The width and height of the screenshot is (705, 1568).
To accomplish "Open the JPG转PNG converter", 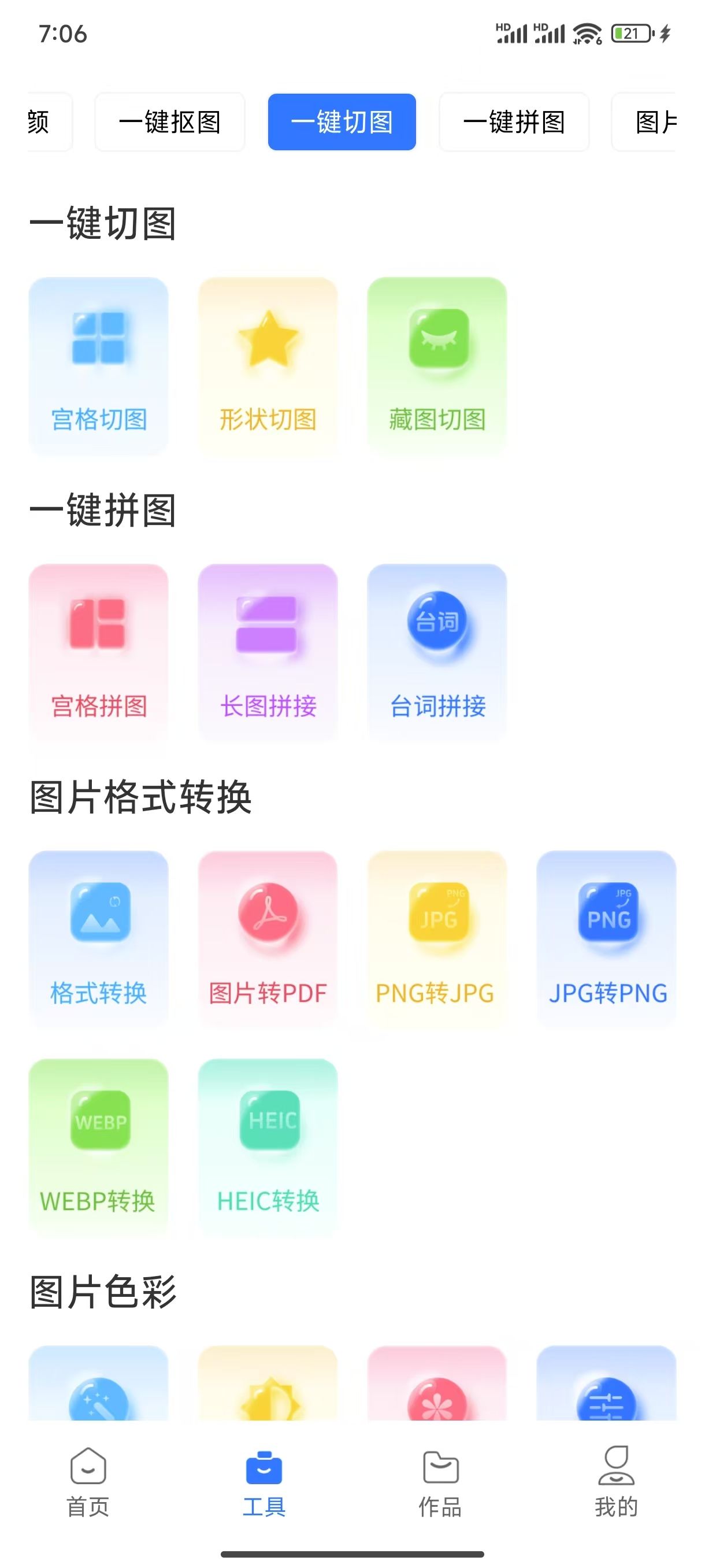I will [606, 939].
